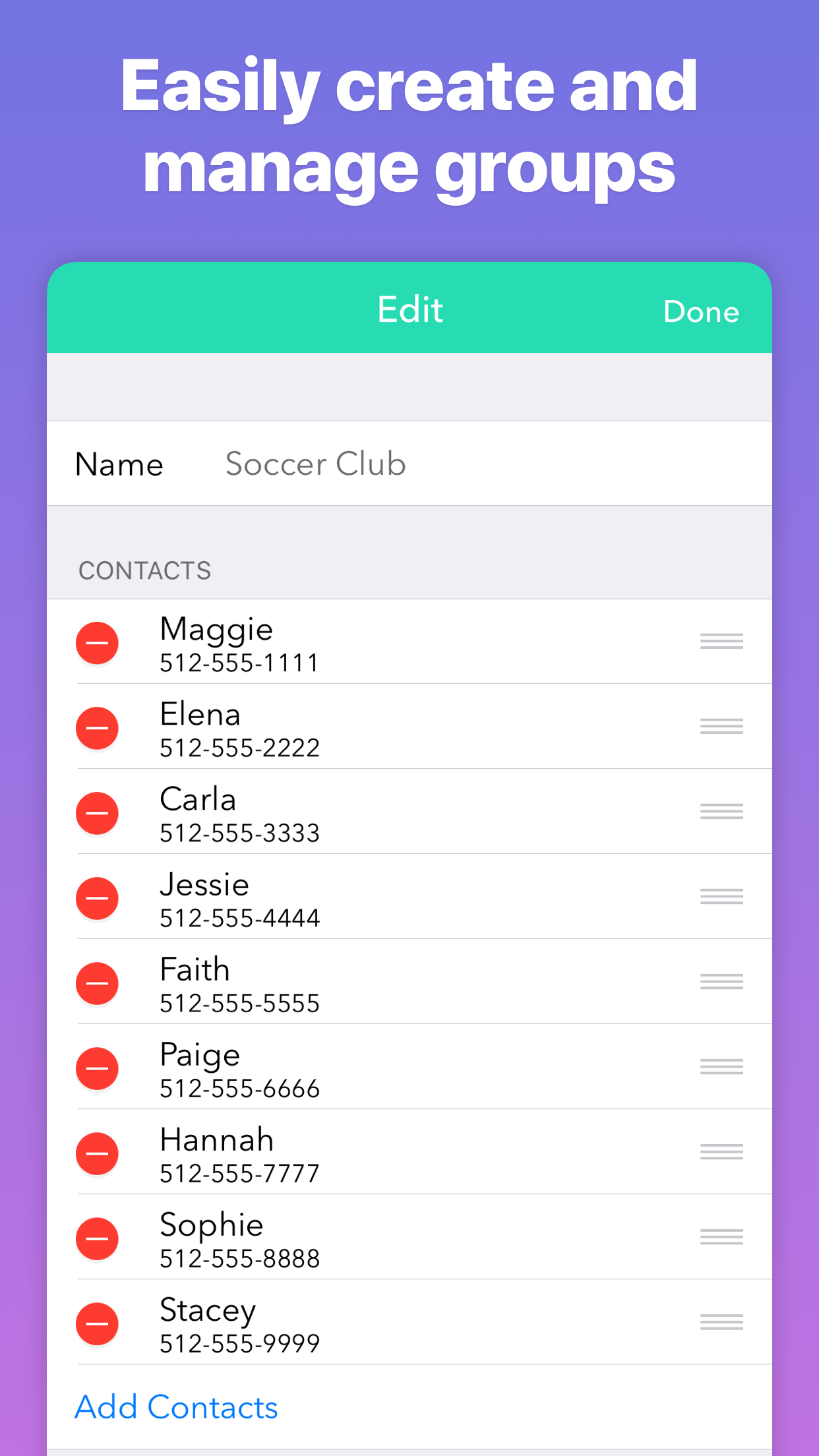Screen dimensions: 819x1456
Task: Tap the reorder handle next to Maggie
Action: [x=721, y=641]
